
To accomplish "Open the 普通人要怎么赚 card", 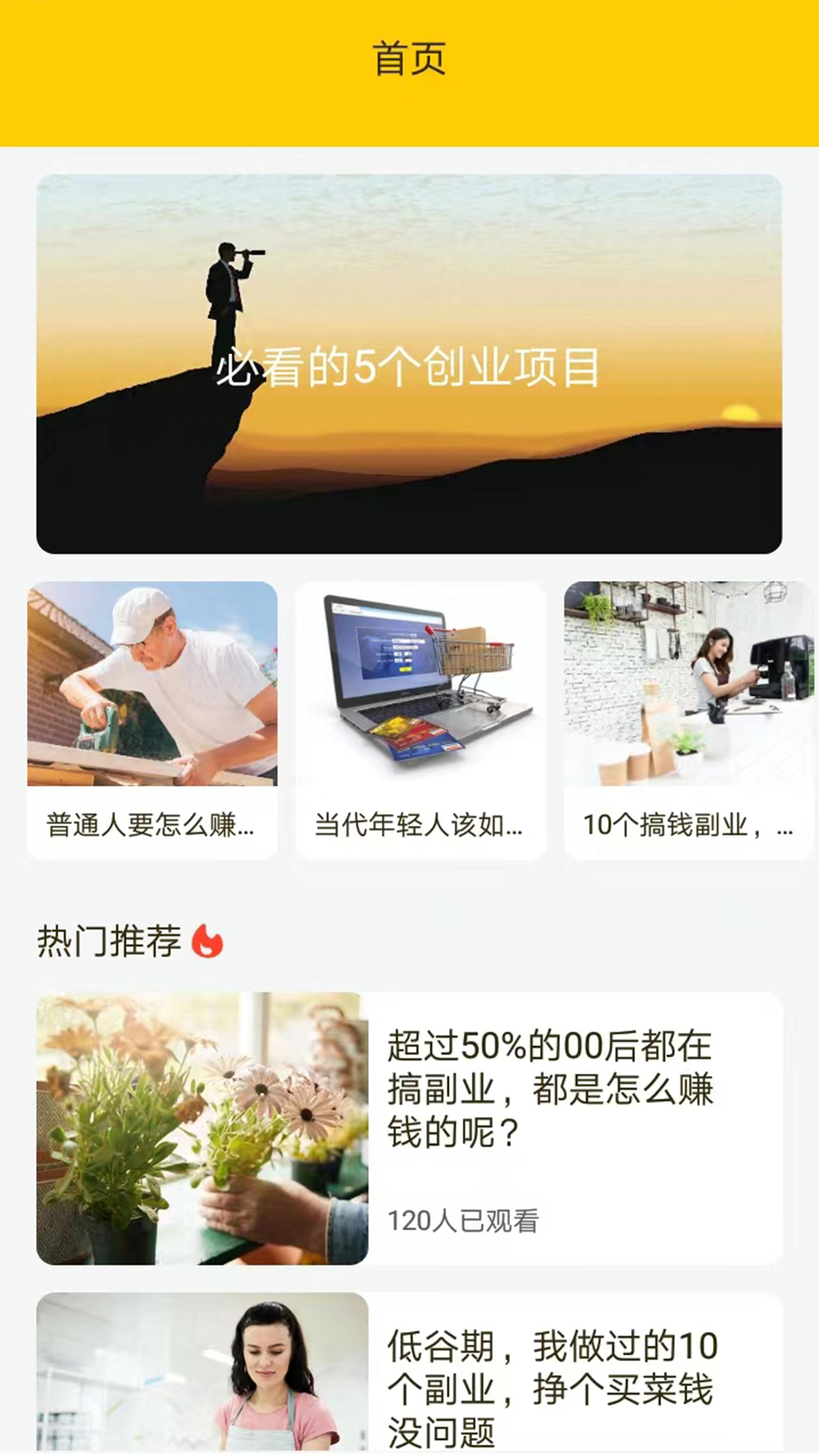I will pos(152,720).
